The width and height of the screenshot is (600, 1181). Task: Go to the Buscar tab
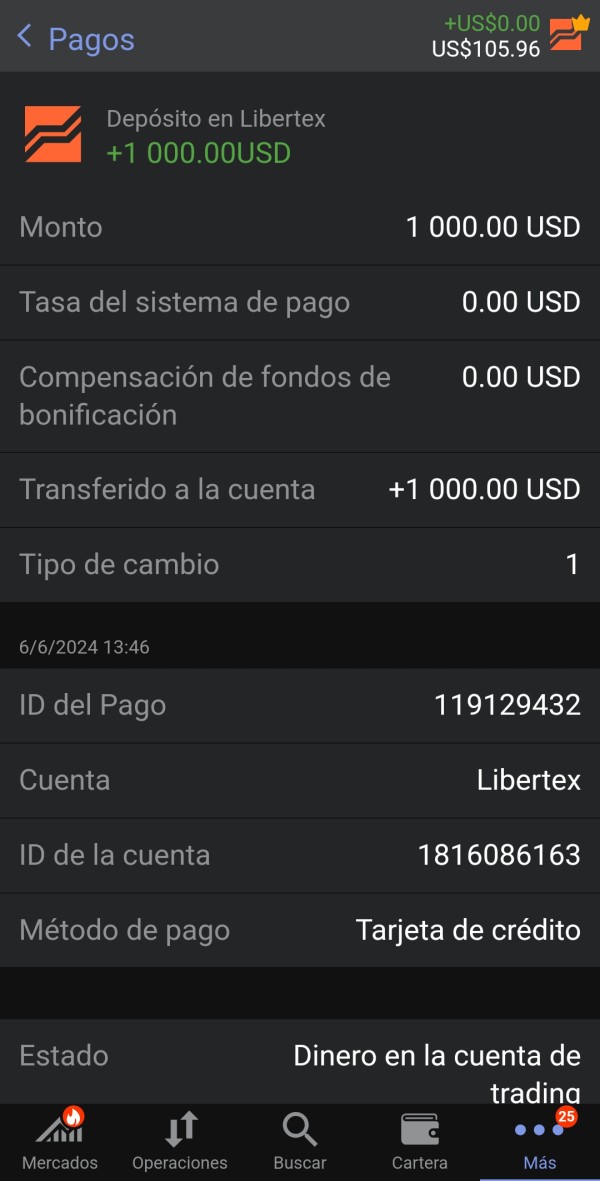[x=300, y=1140]
